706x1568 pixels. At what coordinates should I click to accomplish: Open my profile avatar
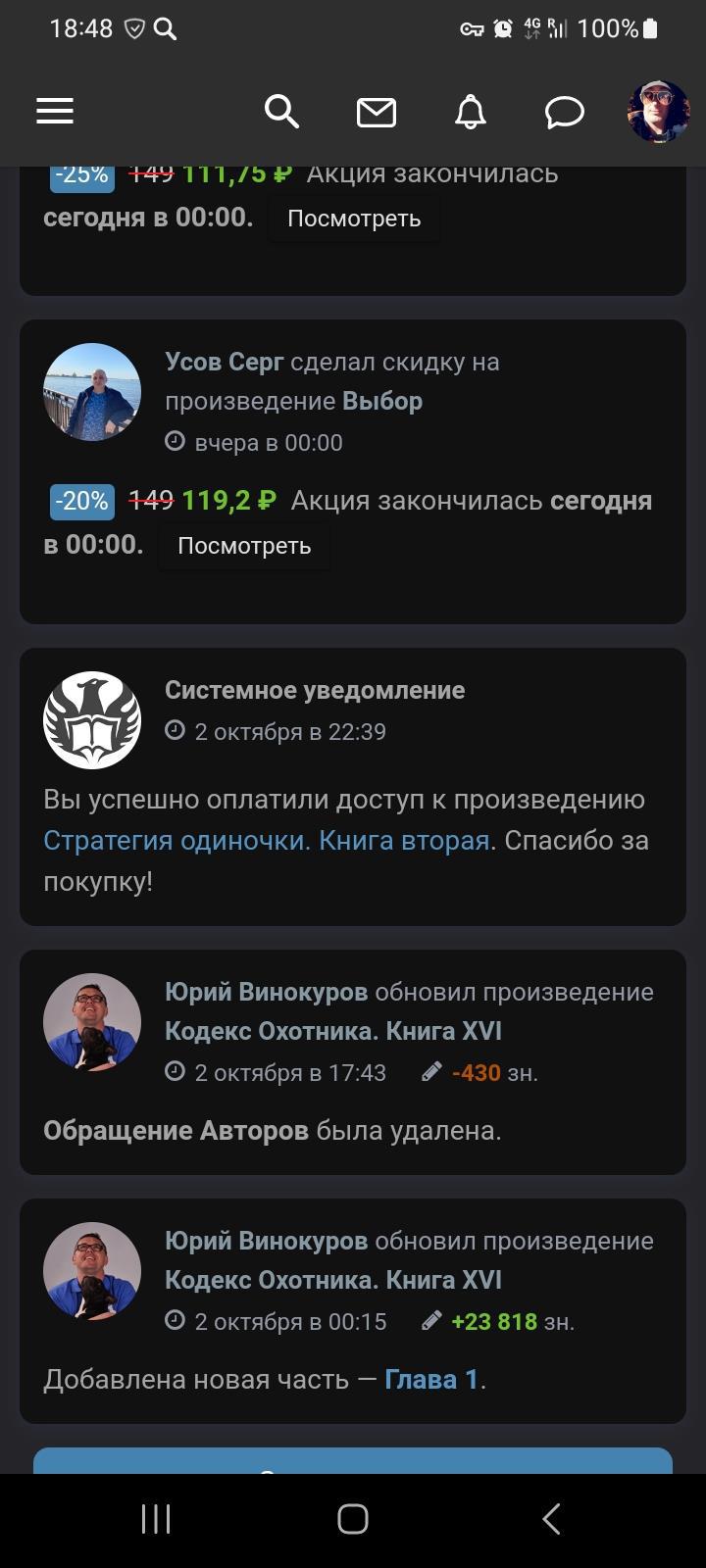(x=658, y=112)
